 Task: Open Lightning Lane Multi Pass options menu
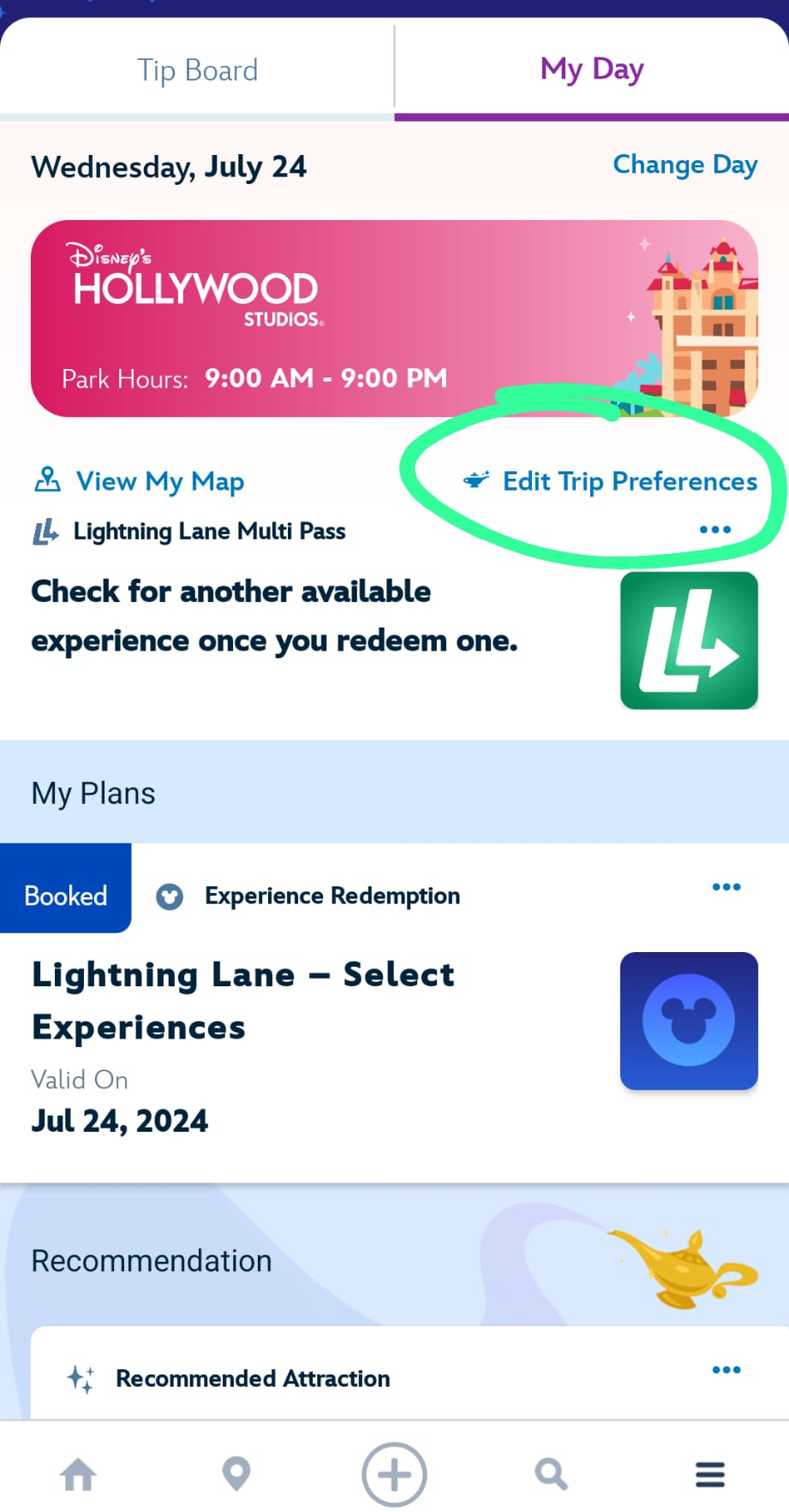pos(714,530)
